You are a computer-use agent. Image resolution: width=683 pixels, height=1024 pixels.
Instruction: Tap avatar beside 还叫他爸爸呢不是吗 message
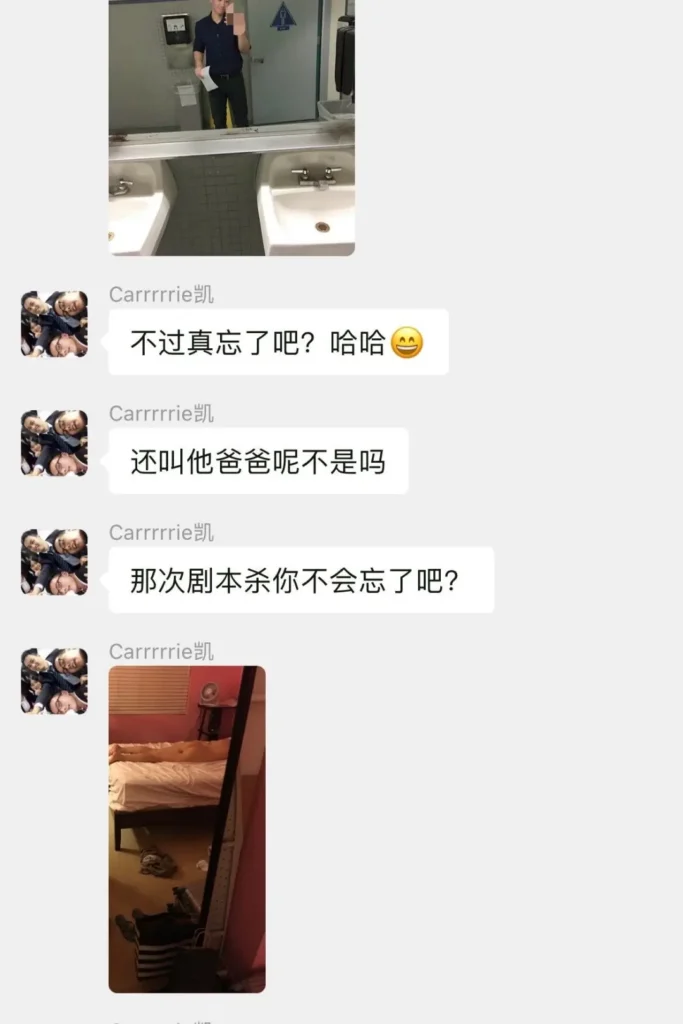click(x=54, y=443)
